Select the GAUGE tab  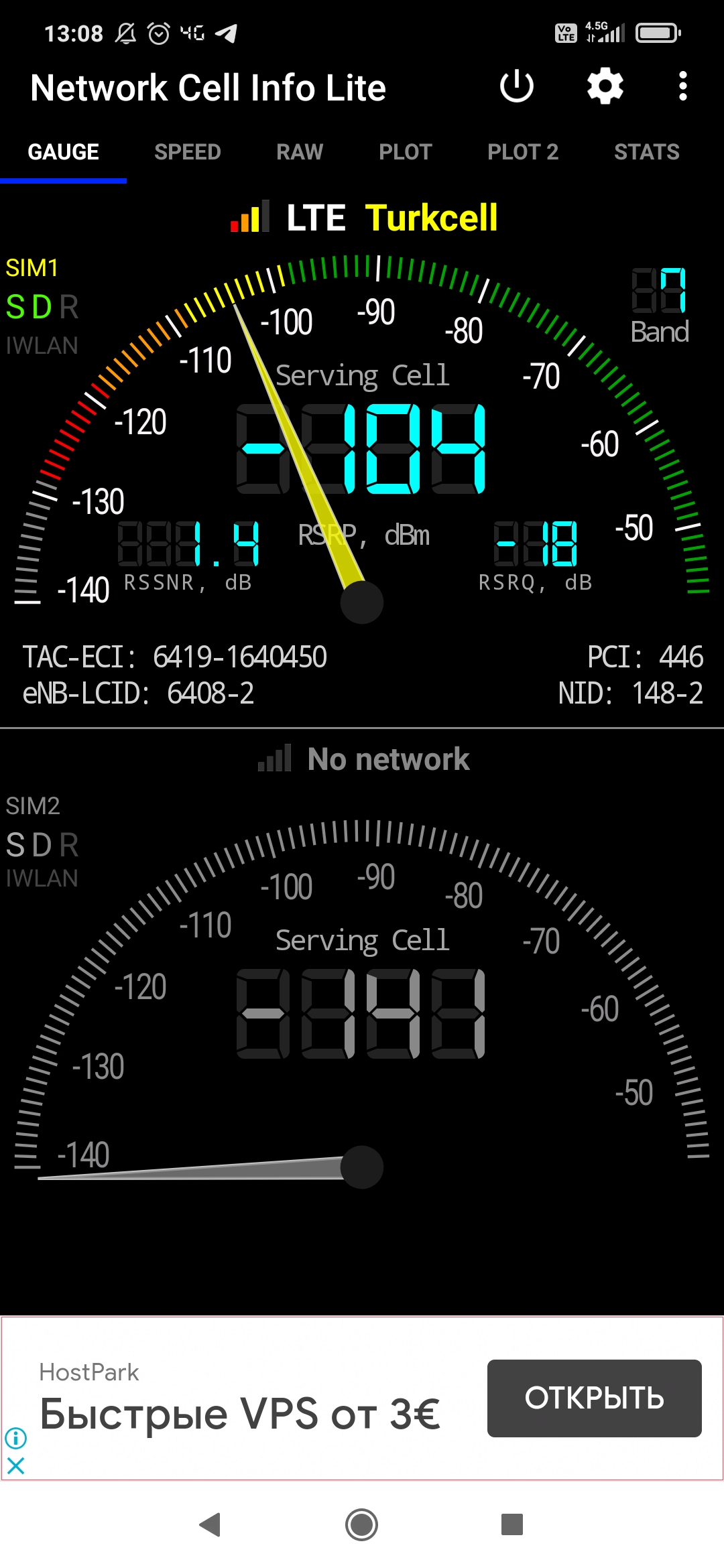tap(64, 152)
